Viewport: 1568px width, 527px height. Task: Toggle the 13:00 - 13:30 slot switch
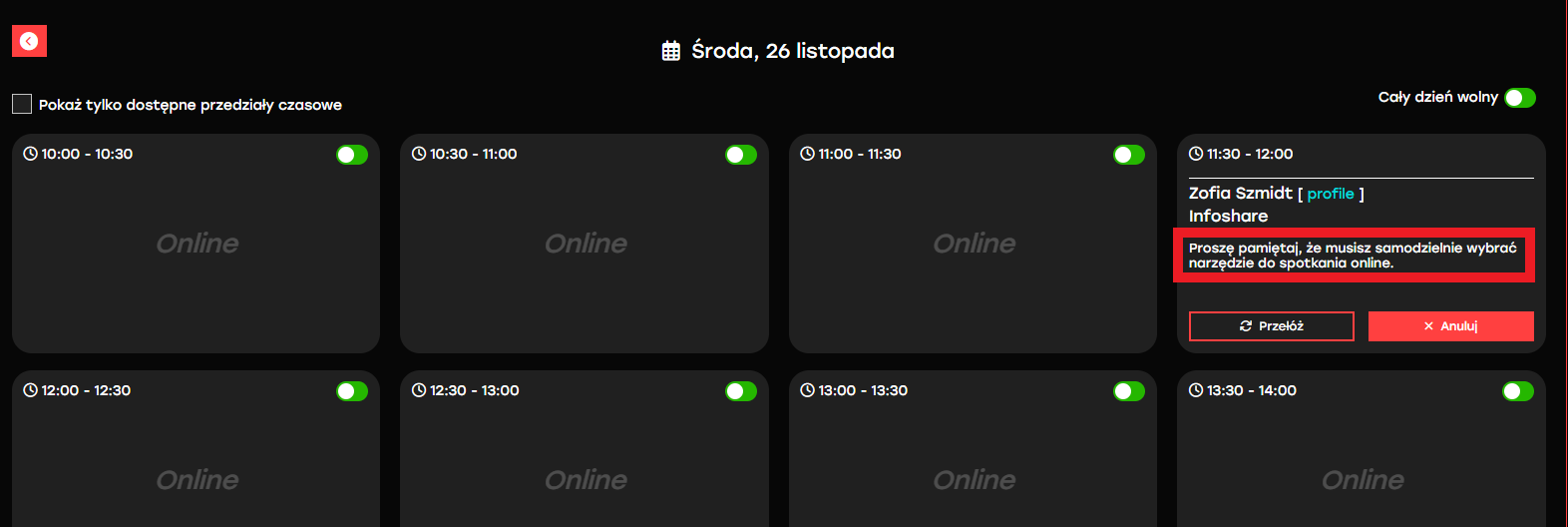point(1128,391)
